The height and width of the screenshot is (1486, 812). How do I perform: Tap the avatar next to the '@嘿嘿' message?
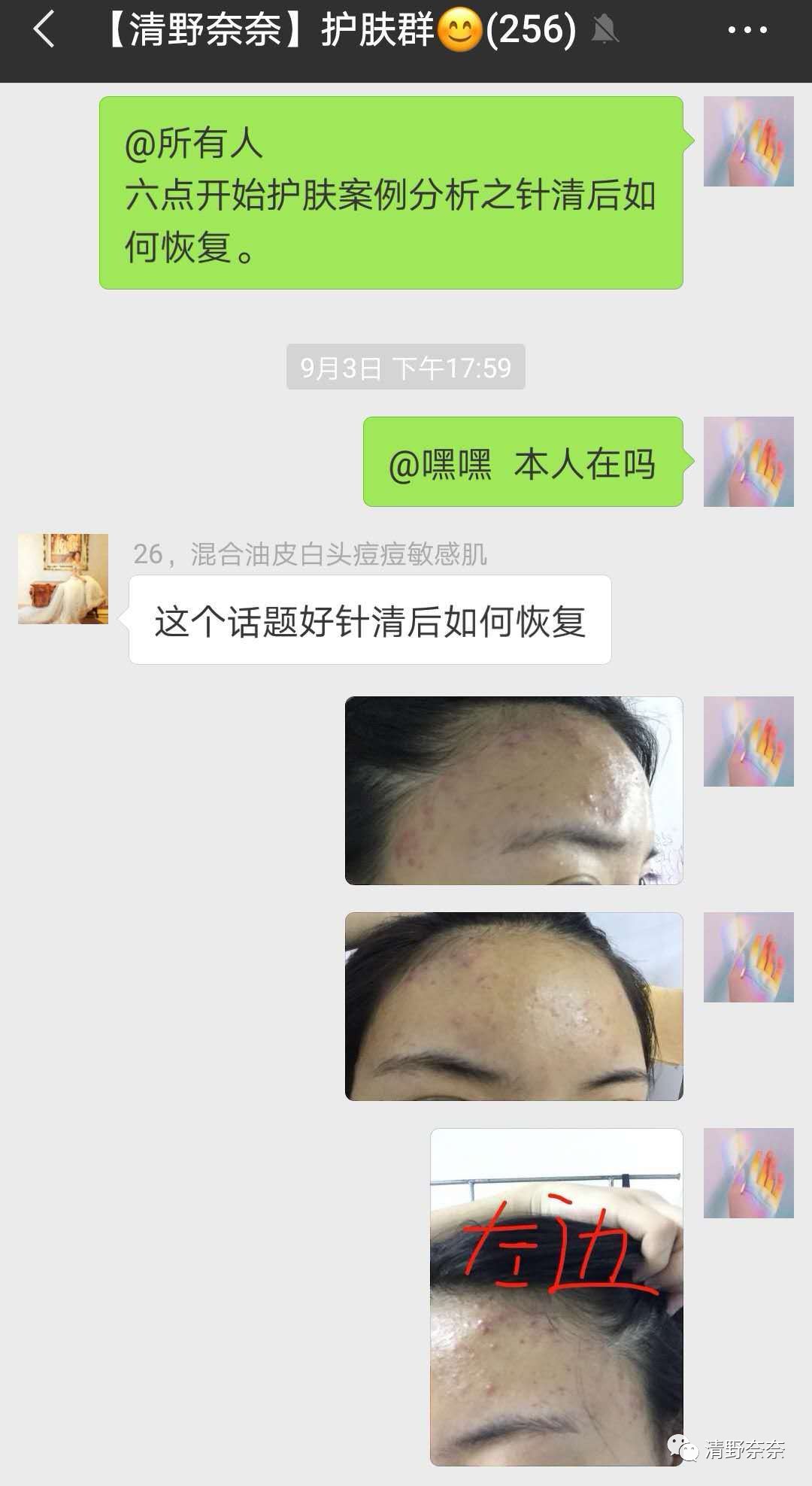[x=749, y=463]
